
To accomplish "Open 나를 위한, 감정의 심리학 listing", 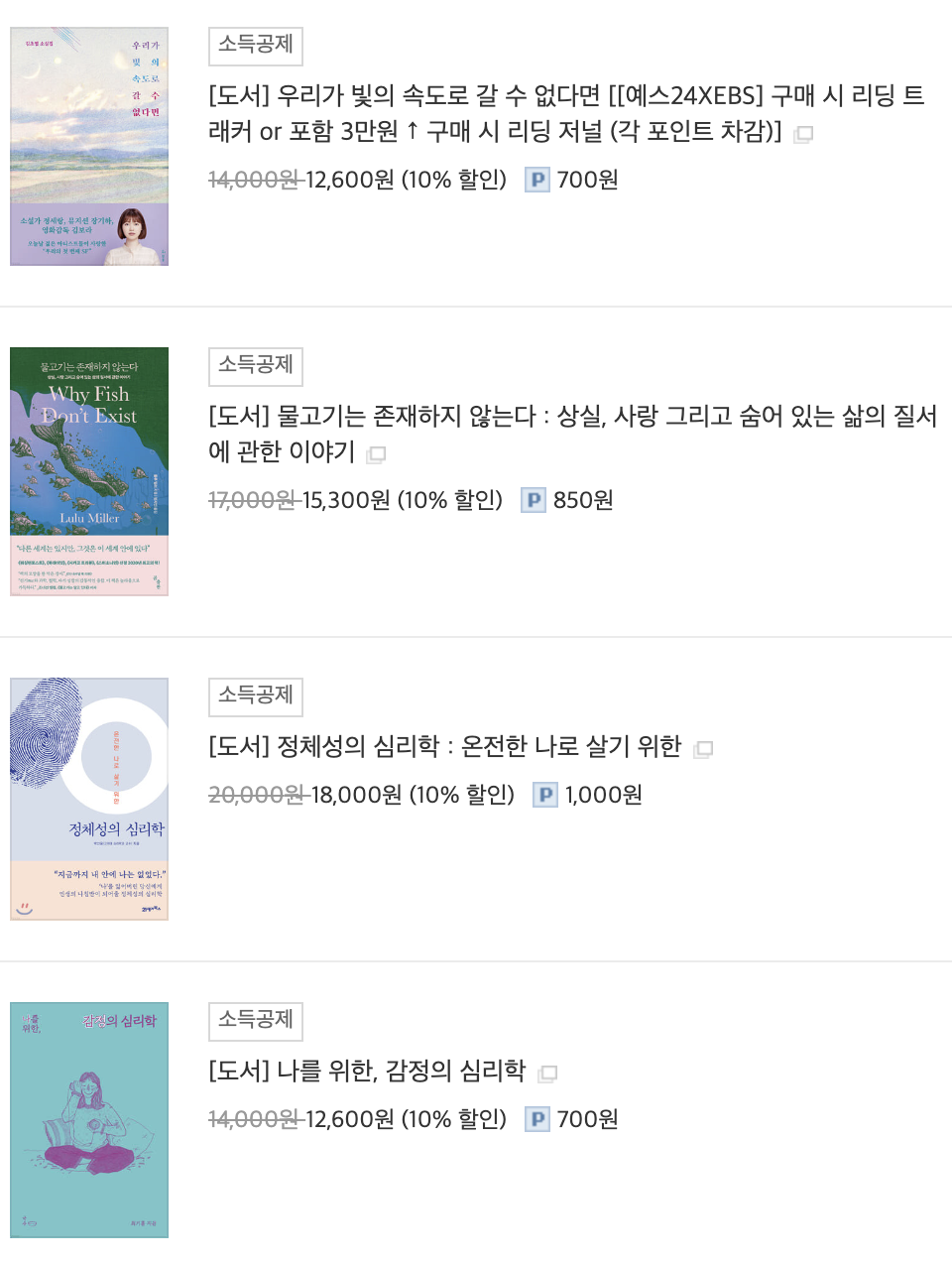I will point(367,1072).
